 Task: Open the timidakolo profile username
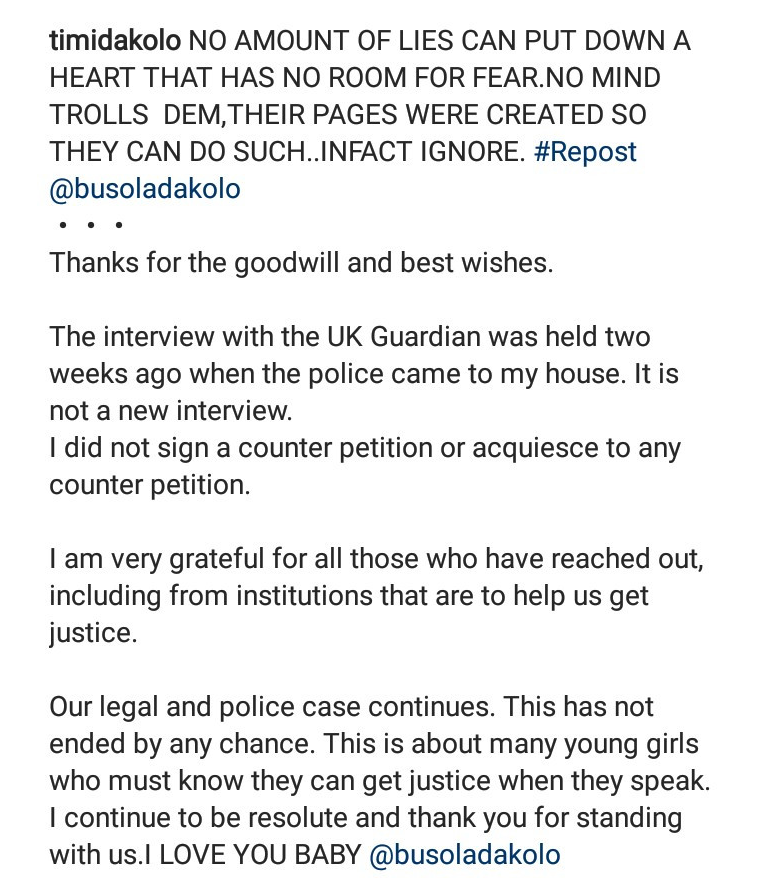(115, 42)
